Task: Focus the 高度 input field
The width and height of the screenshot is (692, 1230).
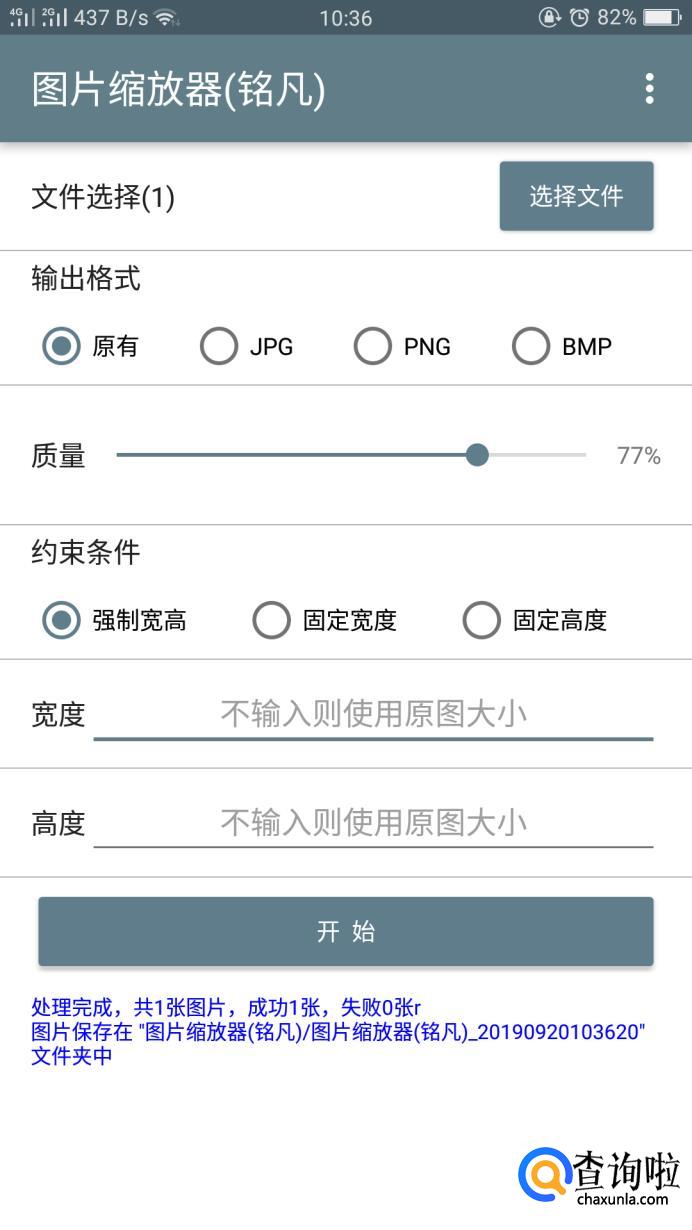Action: [x=373, y=823]
